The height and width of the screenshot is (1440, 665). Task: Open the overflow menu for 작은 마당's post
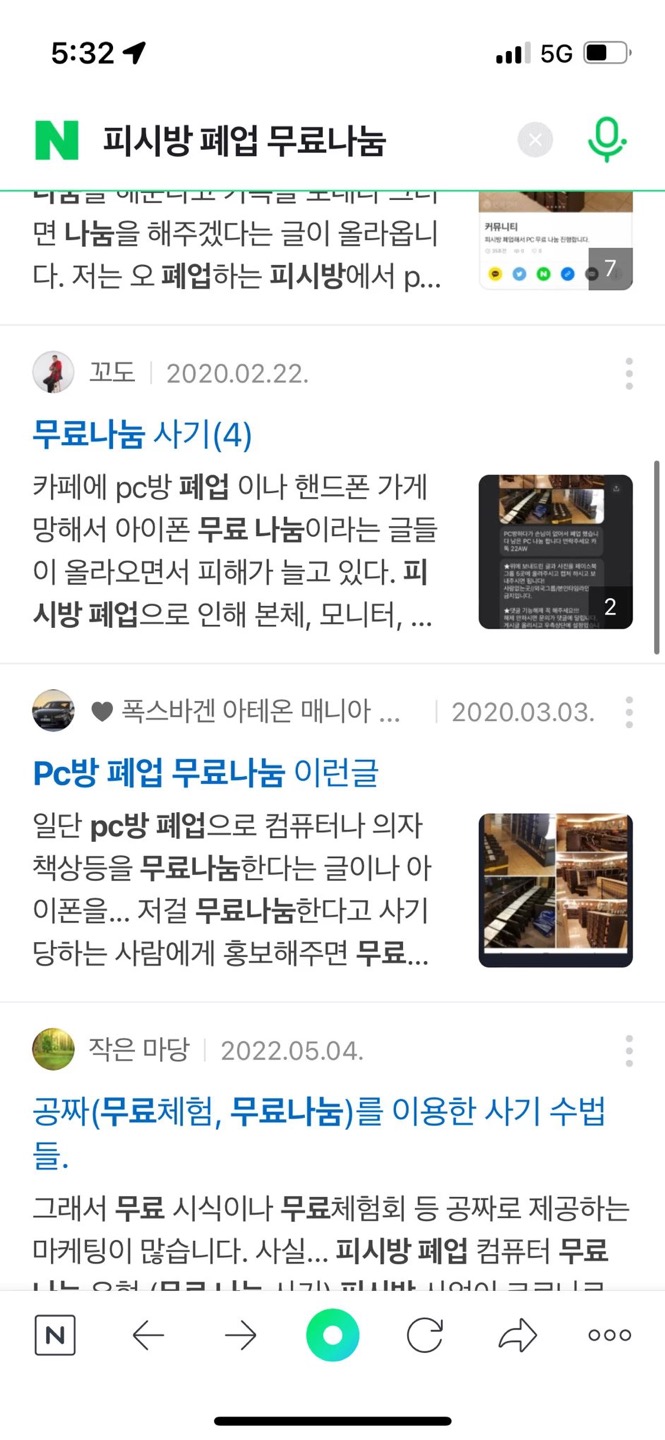pyautogui.click(x=629, y=1051)
